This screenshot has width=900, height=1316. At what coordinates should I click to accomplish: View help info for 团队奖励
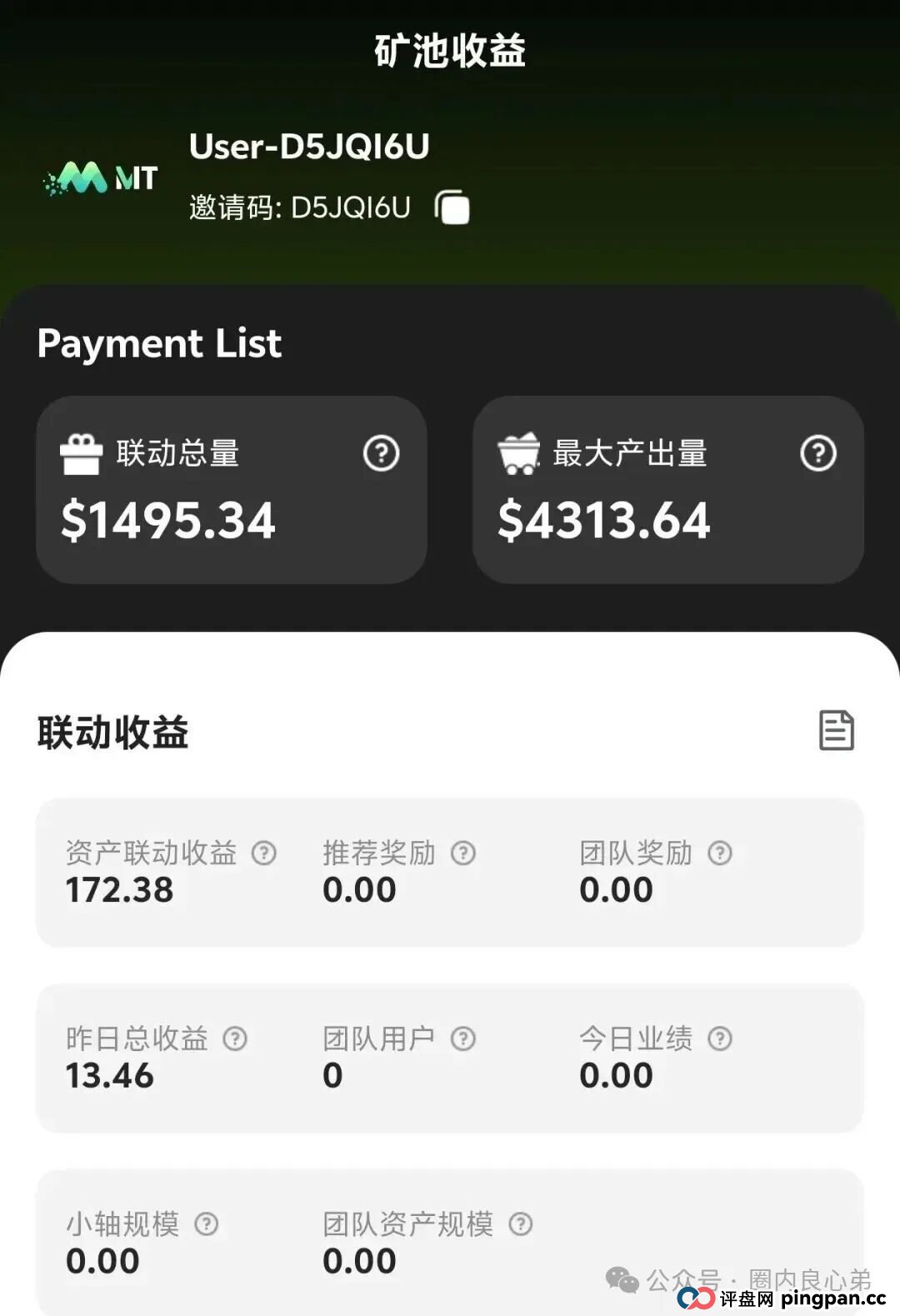point(717,852)
